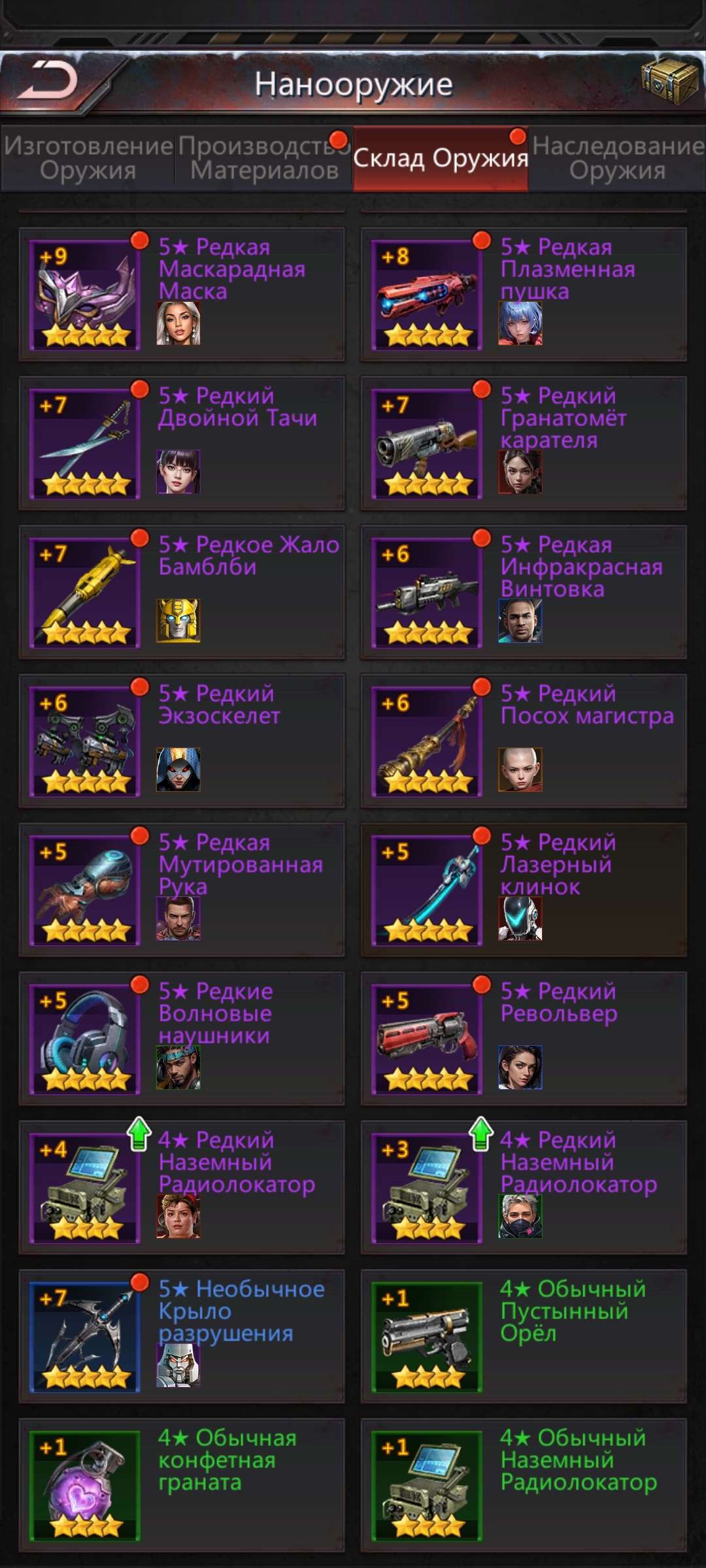
Task: Tap the Редкий Револьвер card
Action: point(523,1039)
